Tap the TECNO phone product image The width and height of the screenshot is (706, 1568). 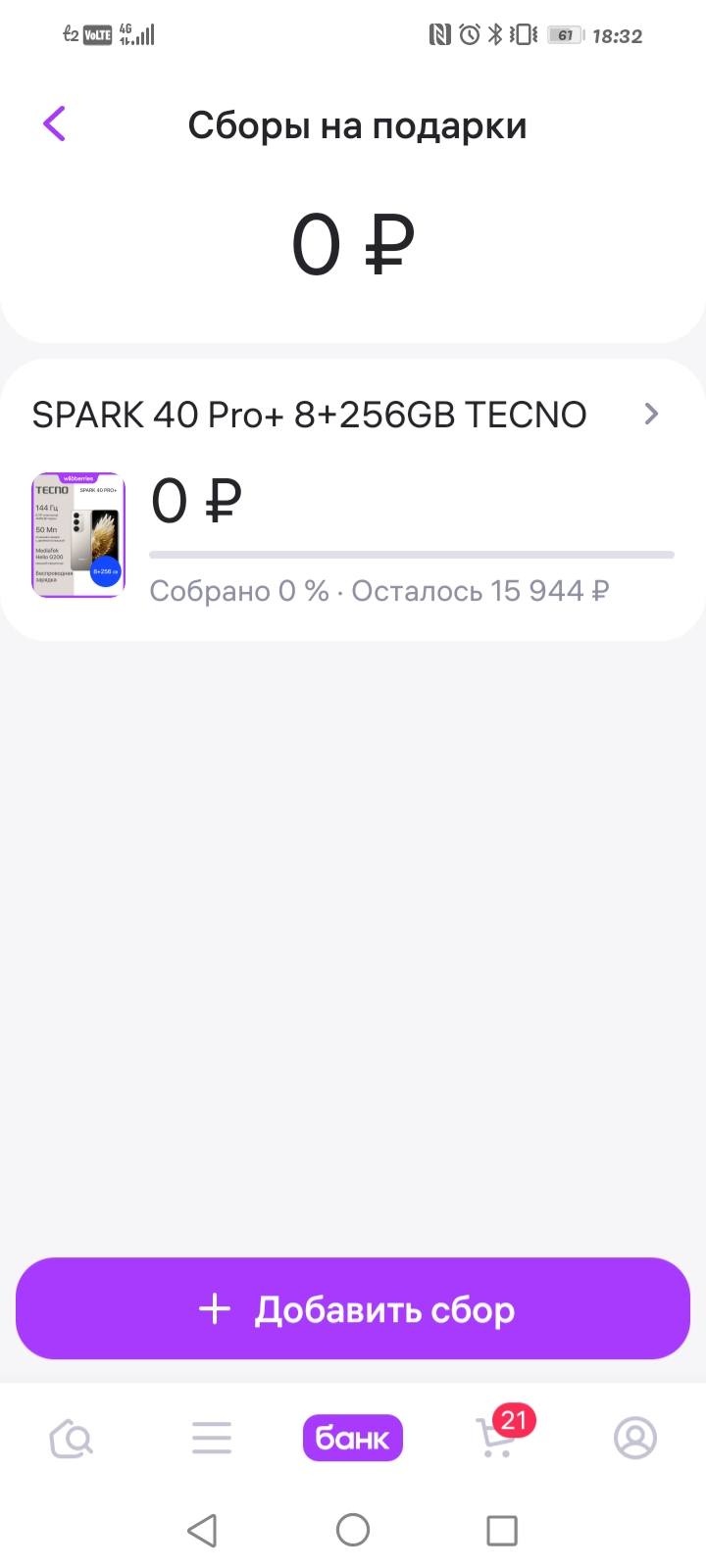78,535
